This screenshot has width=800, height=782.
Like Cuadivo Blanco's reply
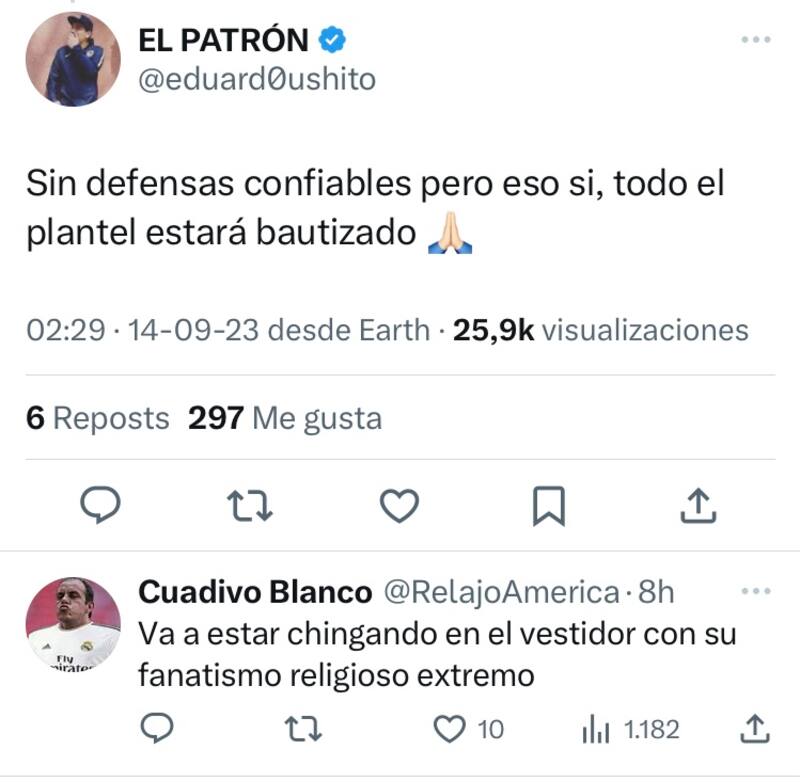point(449,728)
